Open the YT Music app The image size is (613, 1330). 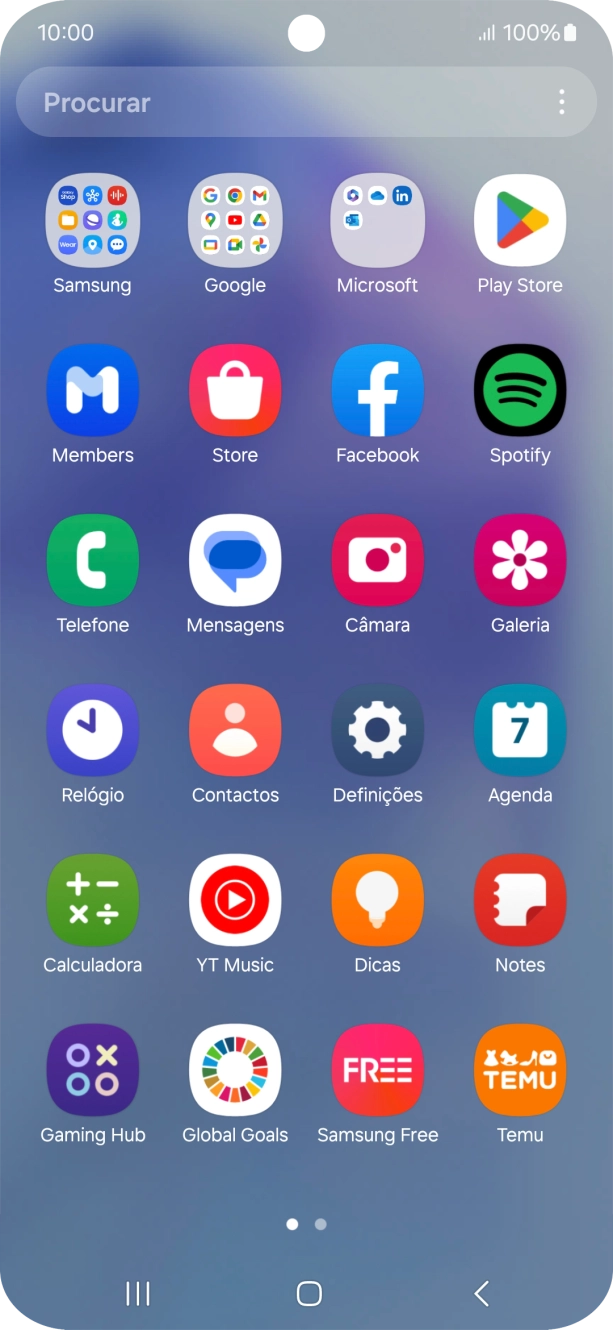pyautogui.click(x=235, y=901)
